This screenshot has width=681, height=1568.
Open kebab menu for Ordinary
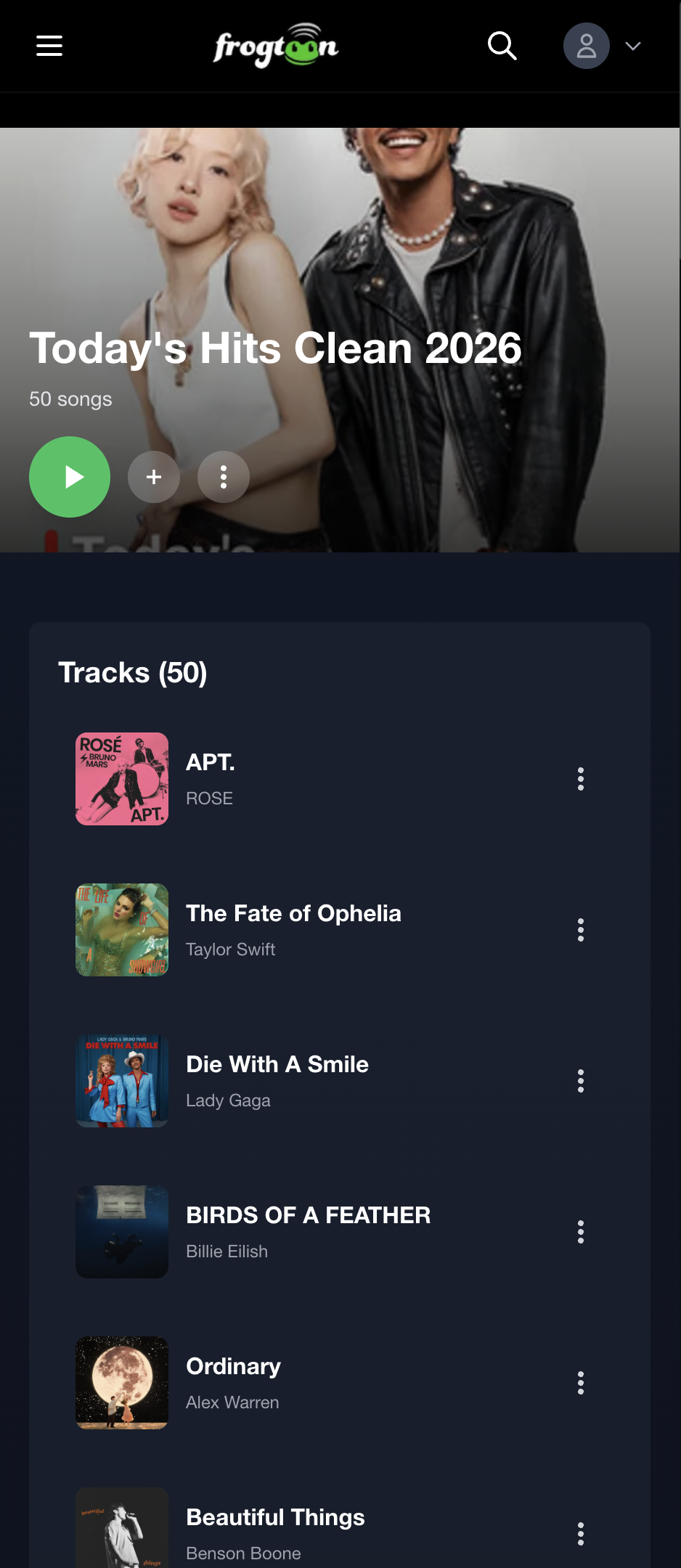[x=581, y=1383]
